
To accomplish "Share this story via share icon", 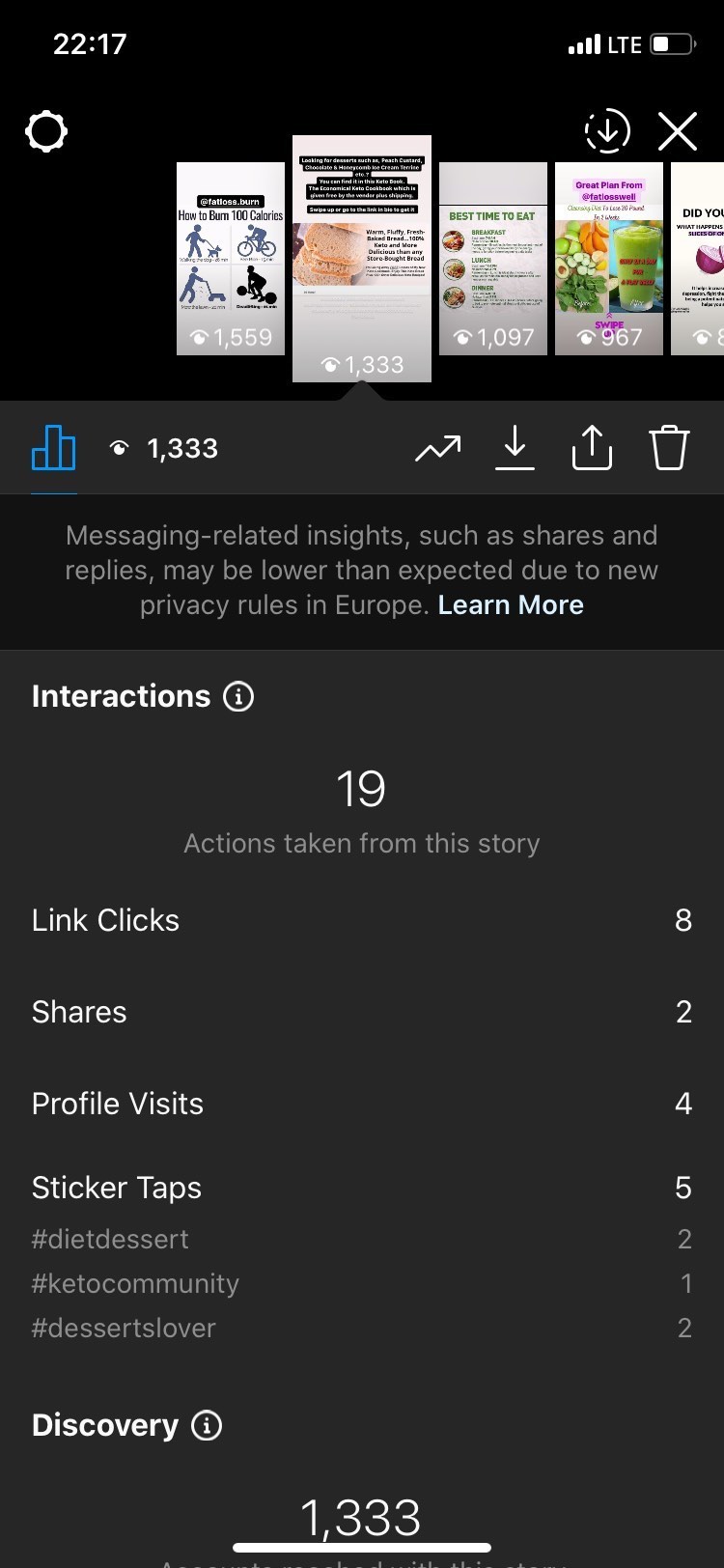I will coord(592,448).
